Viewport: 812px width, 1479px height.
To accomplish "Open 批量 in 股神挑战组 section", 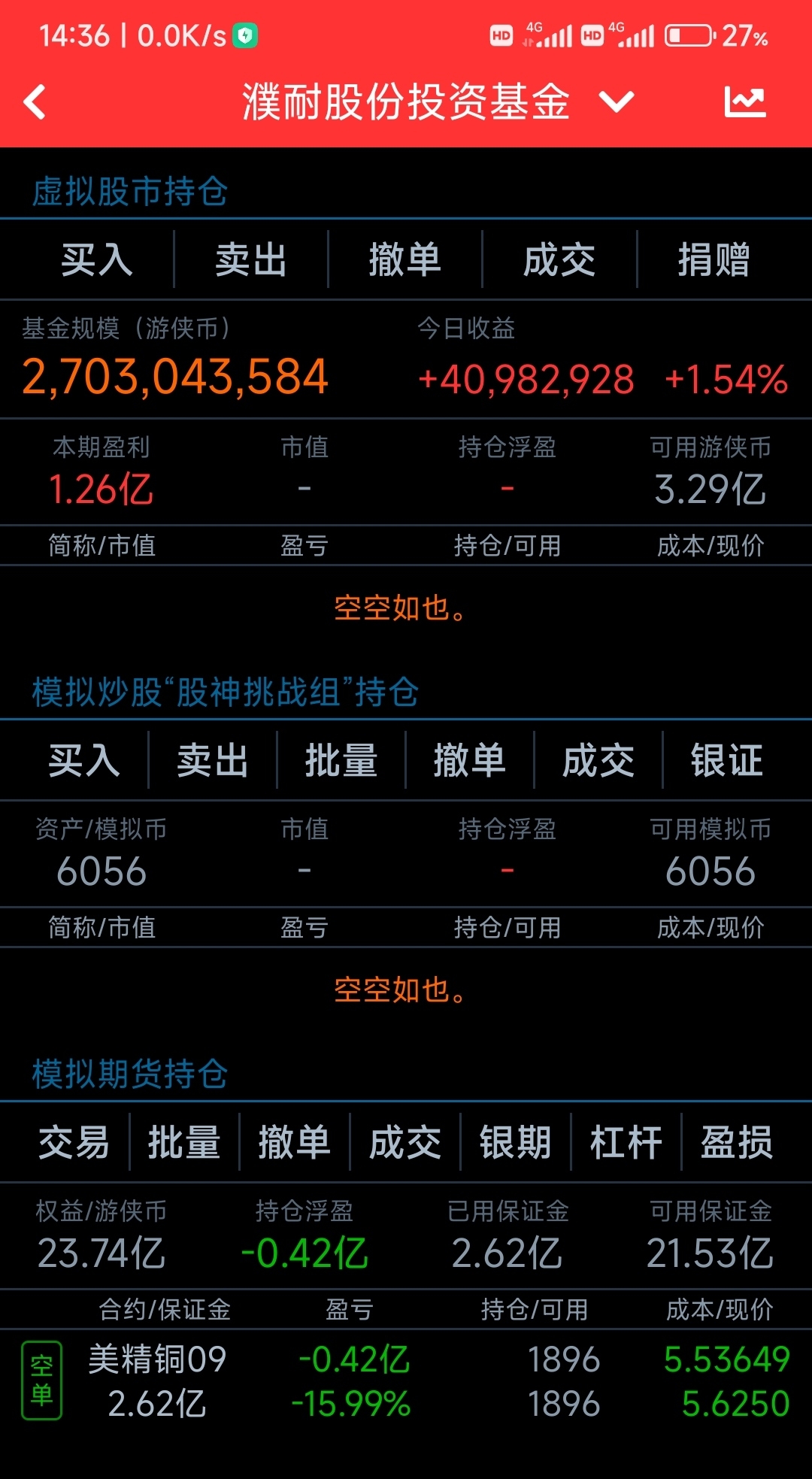I will (341, 760).
